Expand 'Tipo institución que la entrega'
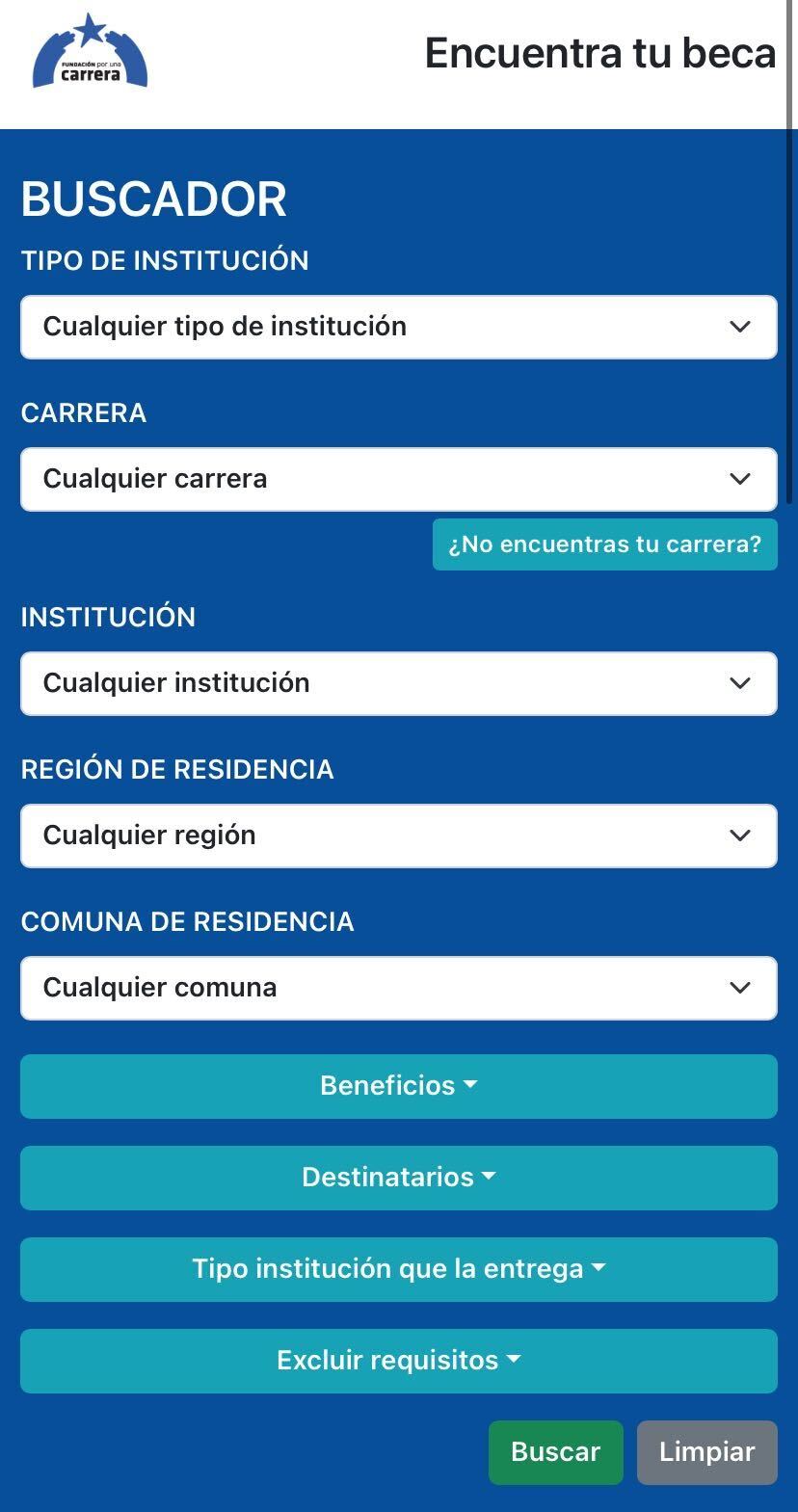 tap(399, 1268)
